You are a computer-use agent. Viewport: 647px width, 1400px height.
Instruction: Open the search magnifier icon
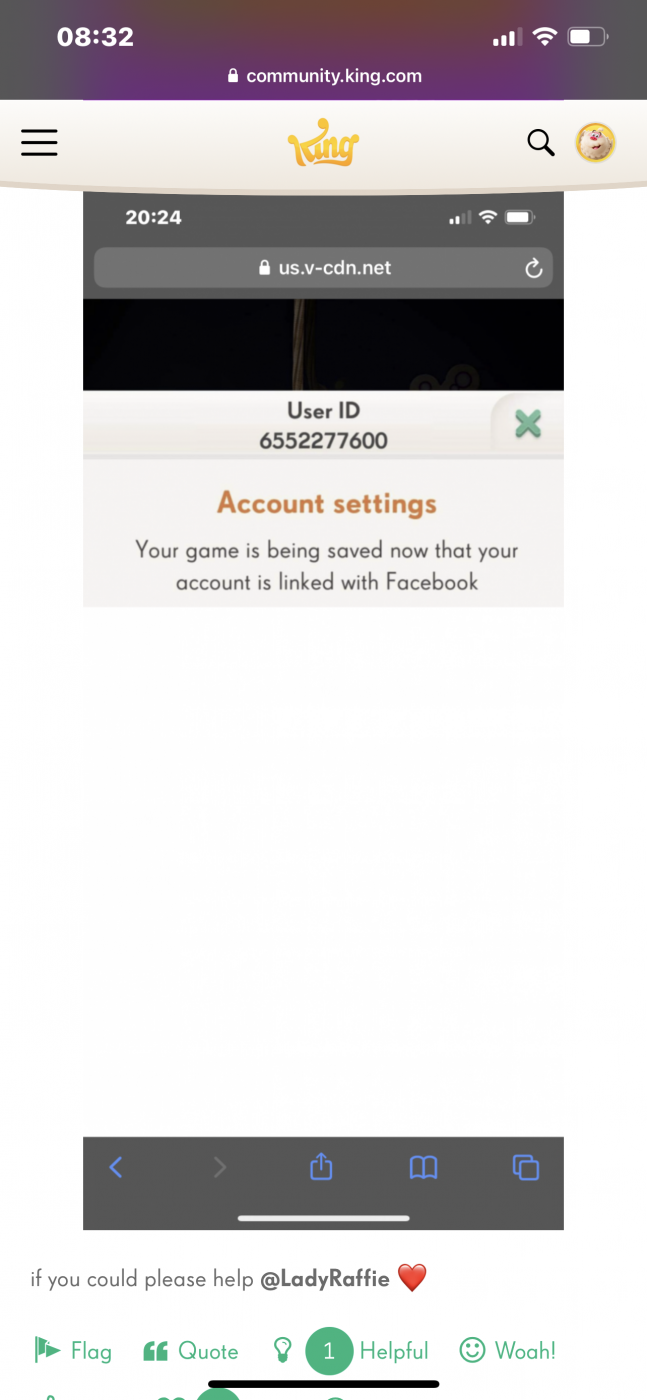pos(540,143)
